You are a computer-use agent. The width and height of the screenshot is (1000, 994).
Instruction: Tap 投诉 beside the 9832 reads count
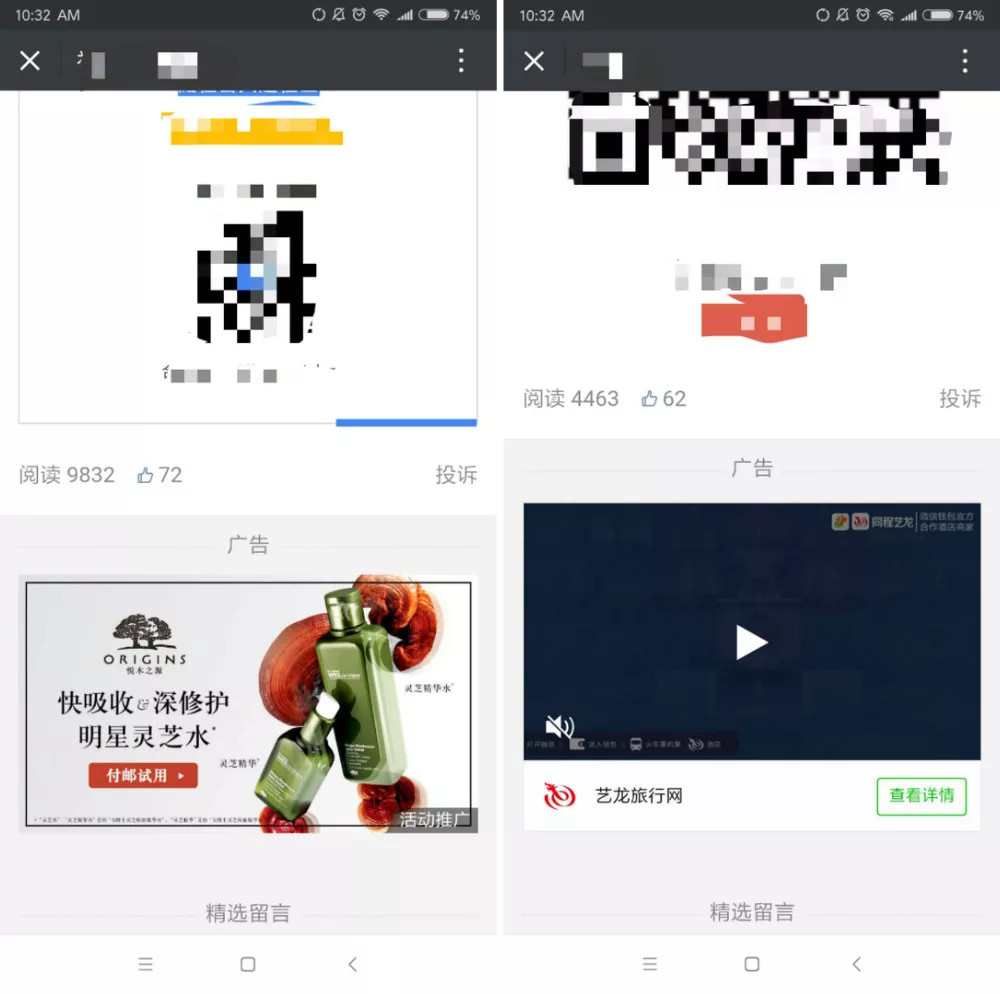click(456, 475)
